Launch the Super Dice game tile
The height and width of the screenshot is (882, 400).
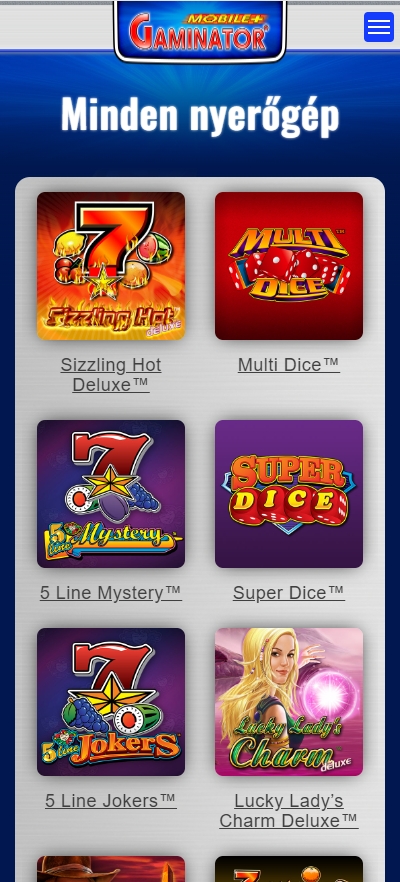tap(289, 494)
